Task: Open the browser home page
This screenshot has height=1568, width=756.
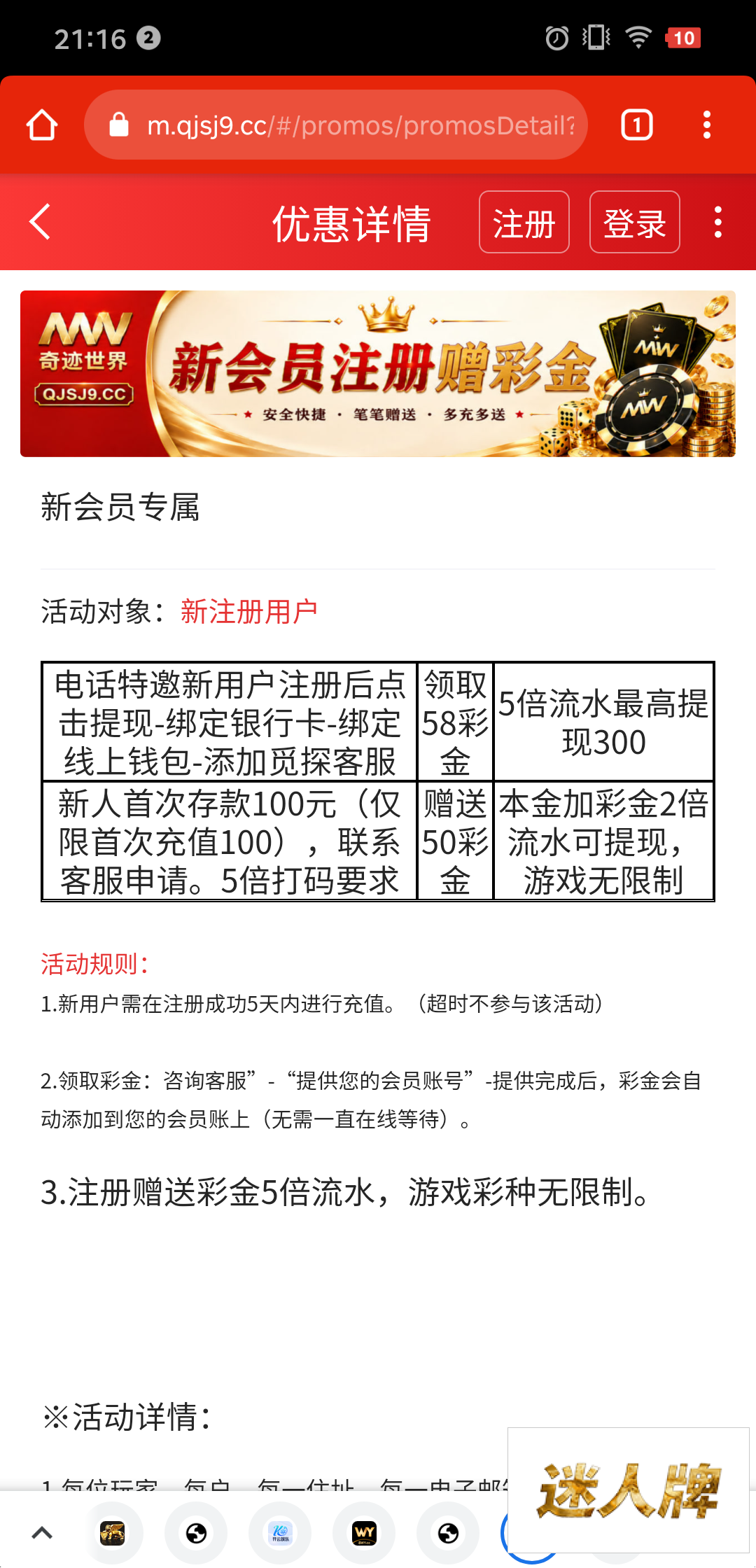Action: (x=42, y=125)
